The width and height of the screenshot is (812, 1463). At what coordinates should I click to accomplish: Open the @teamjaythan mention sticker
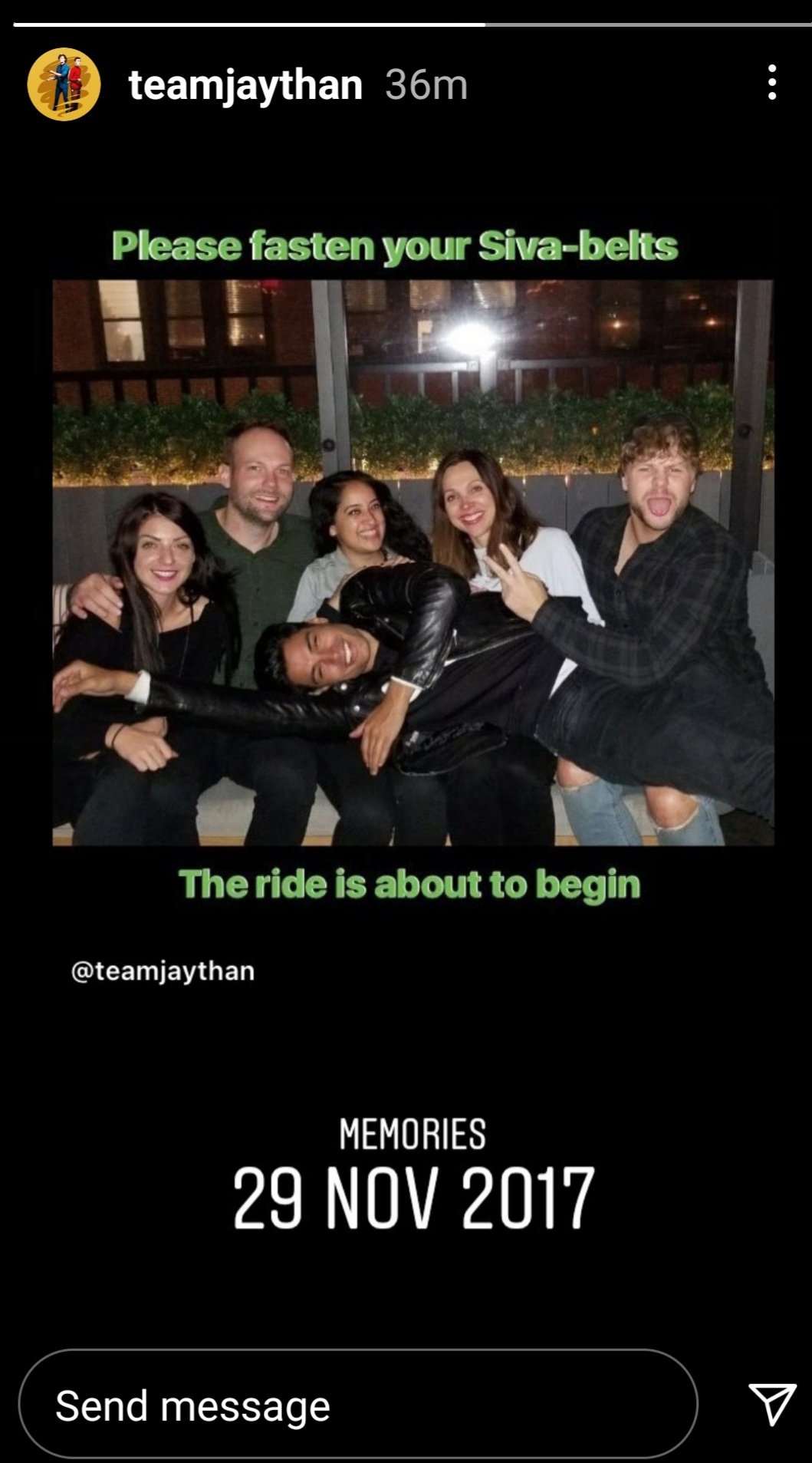[x=163, y=970]
